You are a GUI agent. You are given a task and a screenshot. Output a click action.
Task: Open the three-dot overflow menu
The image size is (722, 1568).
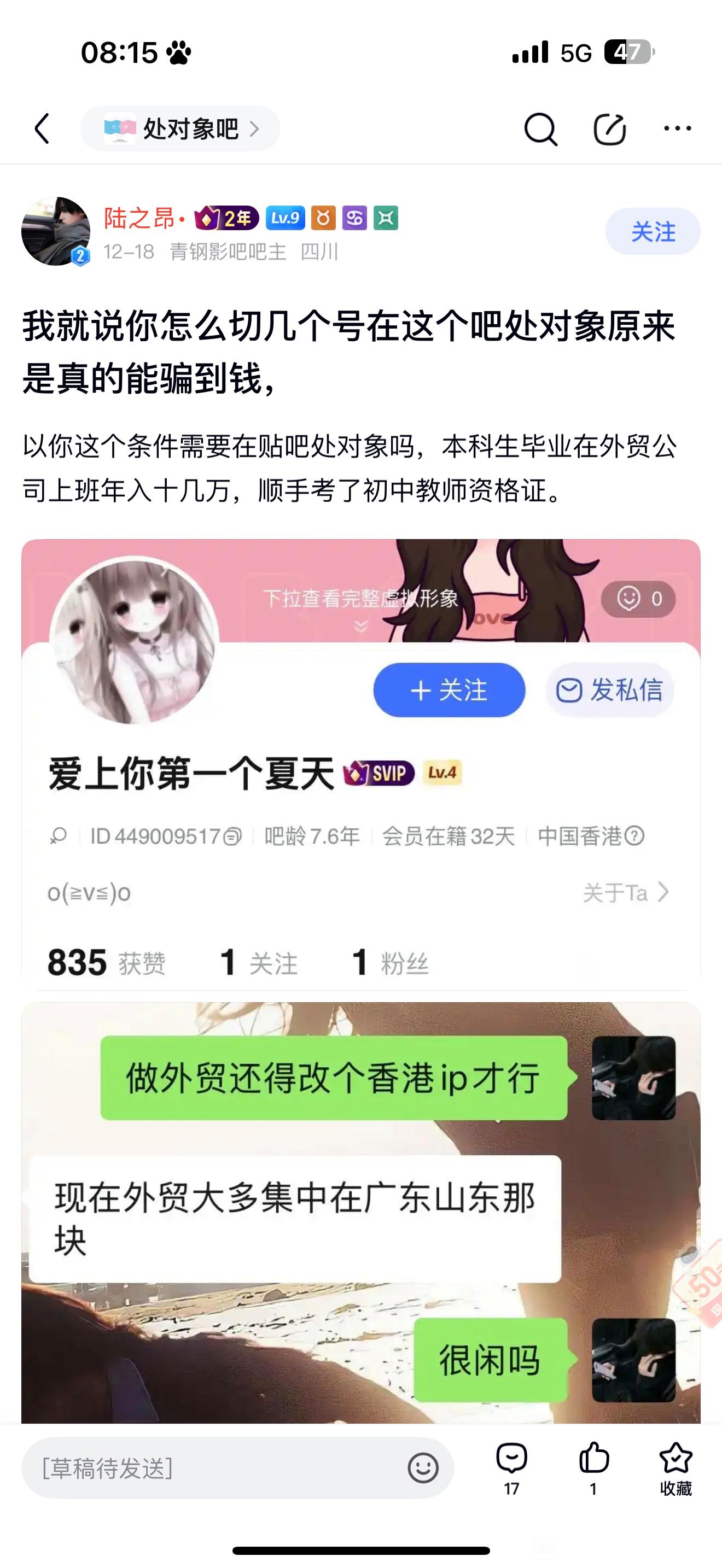pos(677,128)
